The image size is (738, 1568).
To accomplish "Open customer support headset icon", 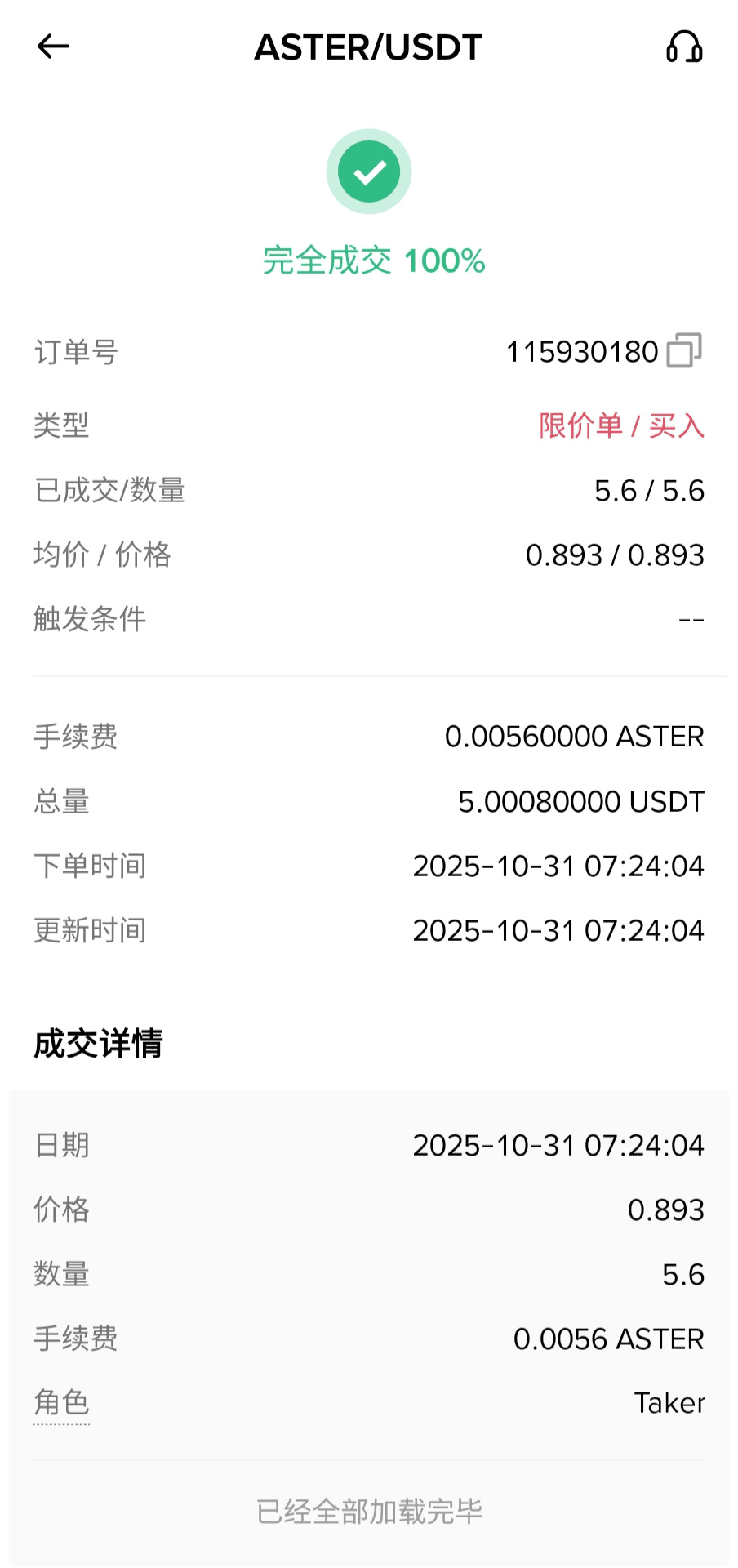I will pyautogui.click(x=684, y=47).
